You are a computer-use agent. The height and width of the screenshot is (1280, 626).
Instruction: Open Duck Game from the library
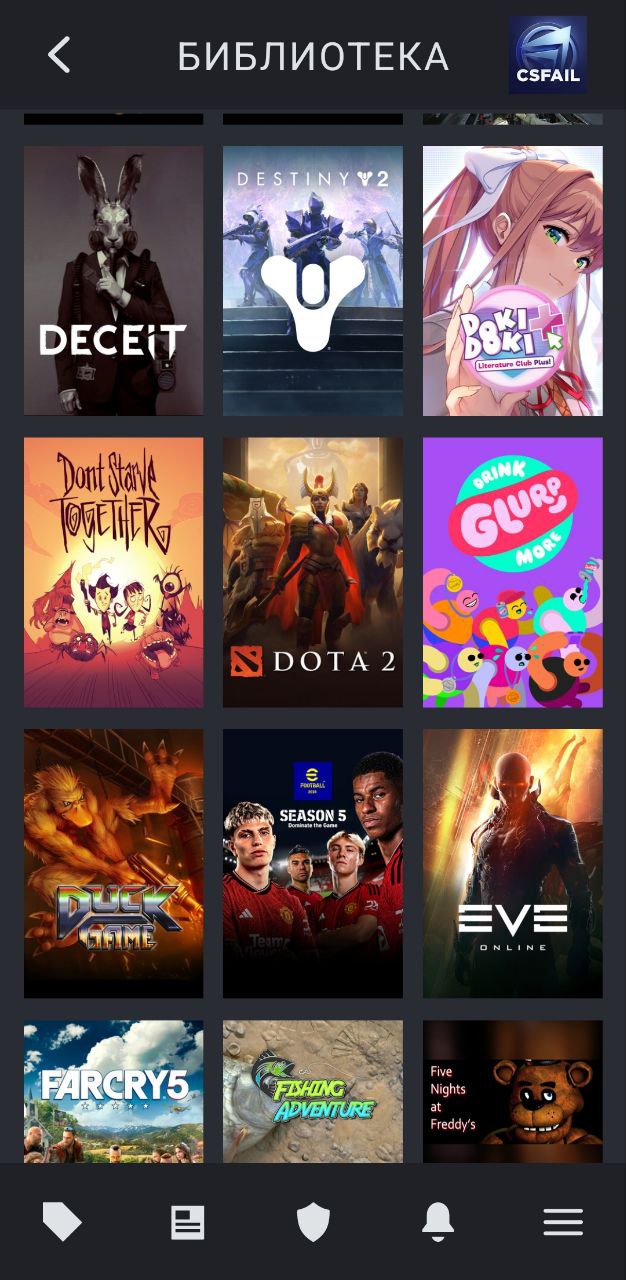point(114,863)
